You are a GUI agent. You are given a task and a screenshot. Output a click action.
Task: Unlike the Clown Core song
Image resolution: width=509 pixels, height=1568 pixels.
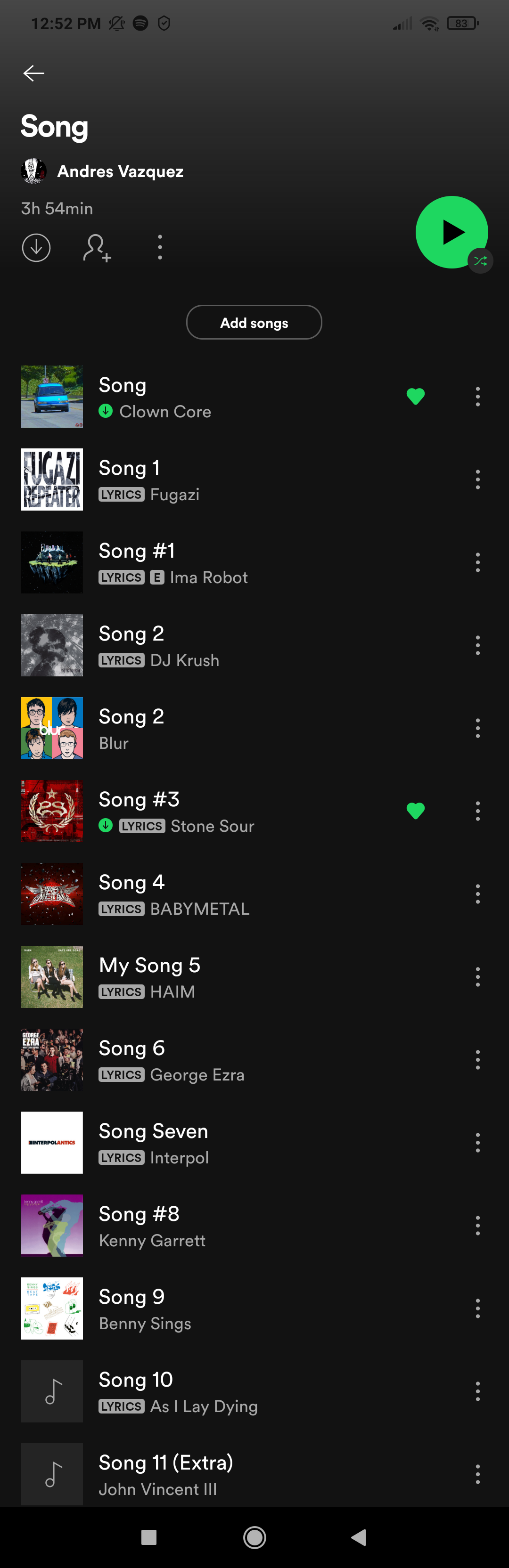point(415,397)
